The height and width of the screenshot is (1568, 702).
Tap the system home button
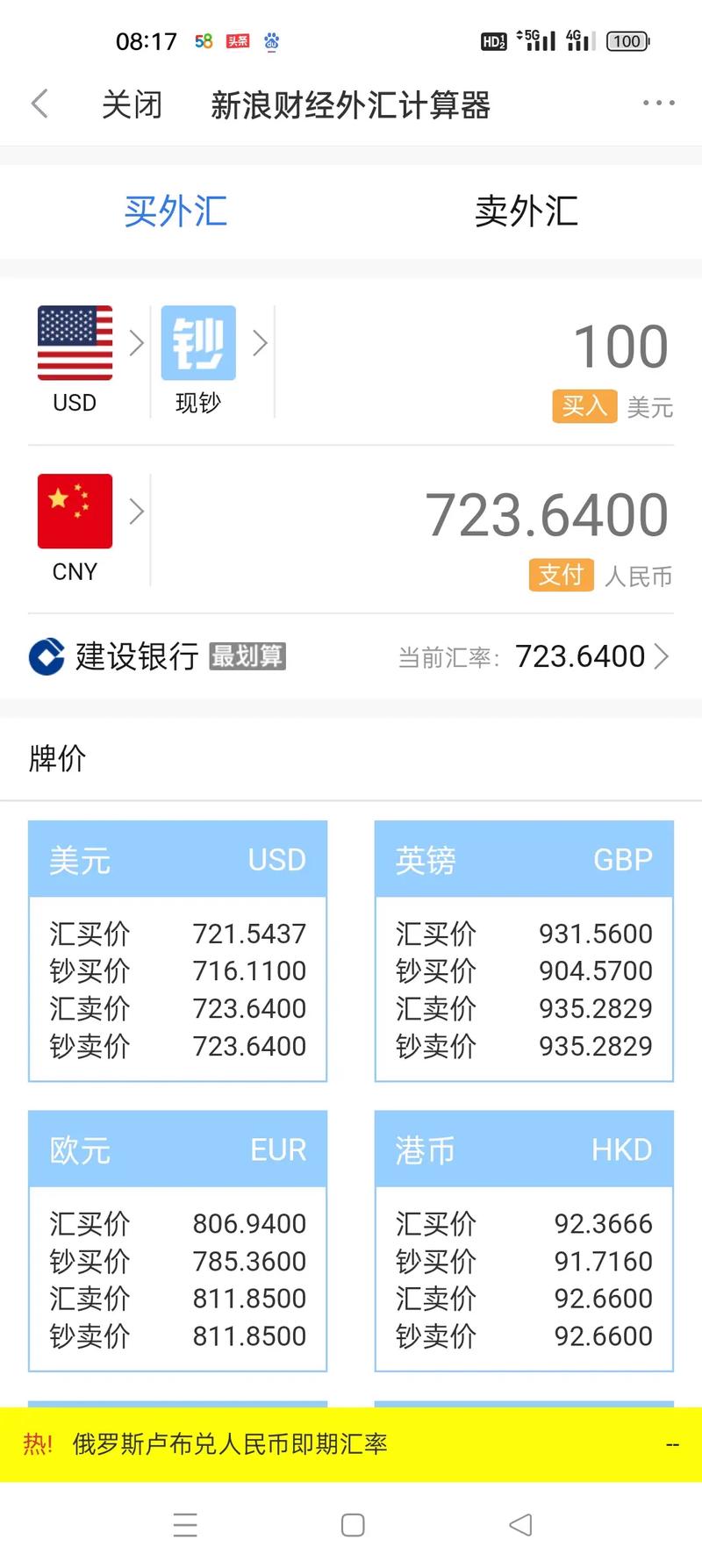pos(353,1525)
